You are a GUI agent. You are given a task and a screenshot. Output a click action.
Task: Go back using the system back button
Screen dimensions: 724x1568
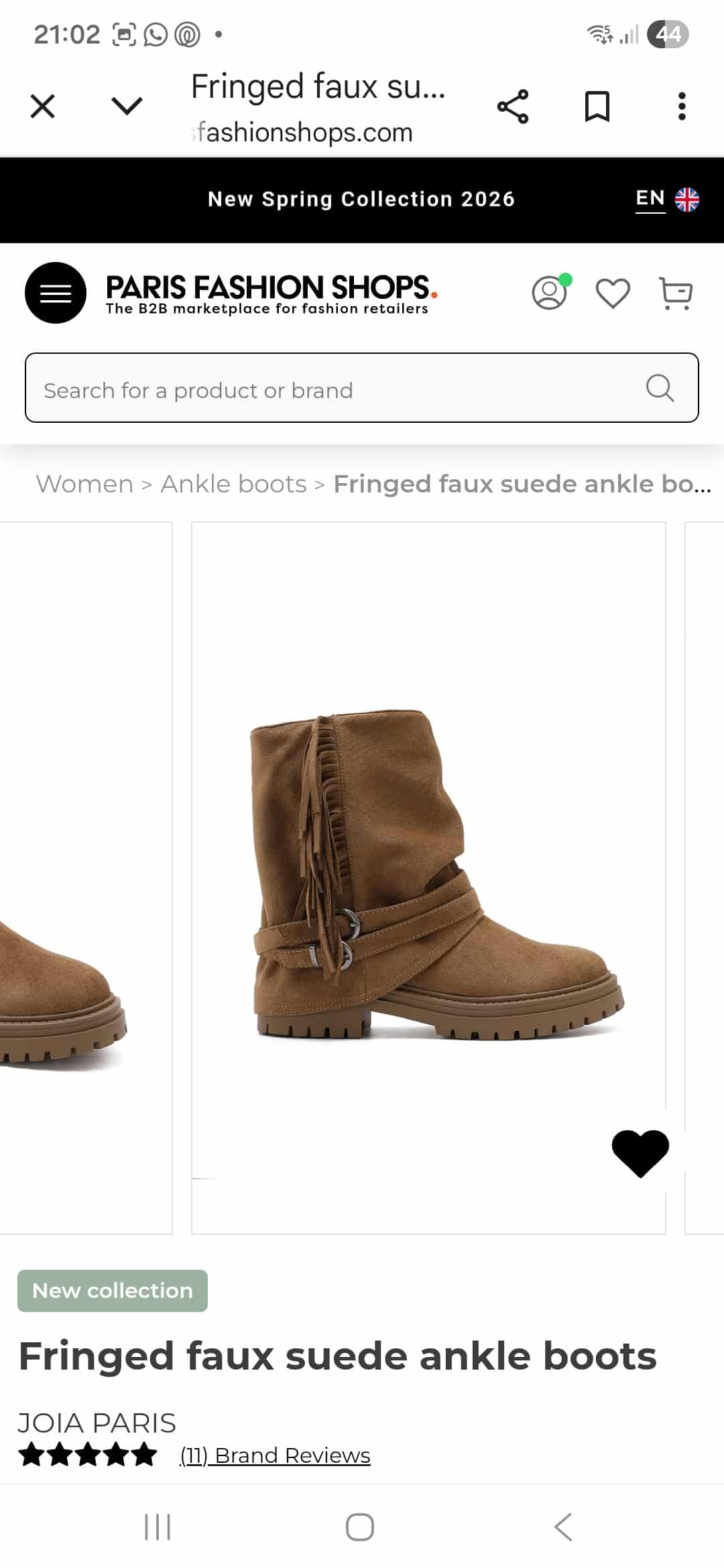(563, 1527)
